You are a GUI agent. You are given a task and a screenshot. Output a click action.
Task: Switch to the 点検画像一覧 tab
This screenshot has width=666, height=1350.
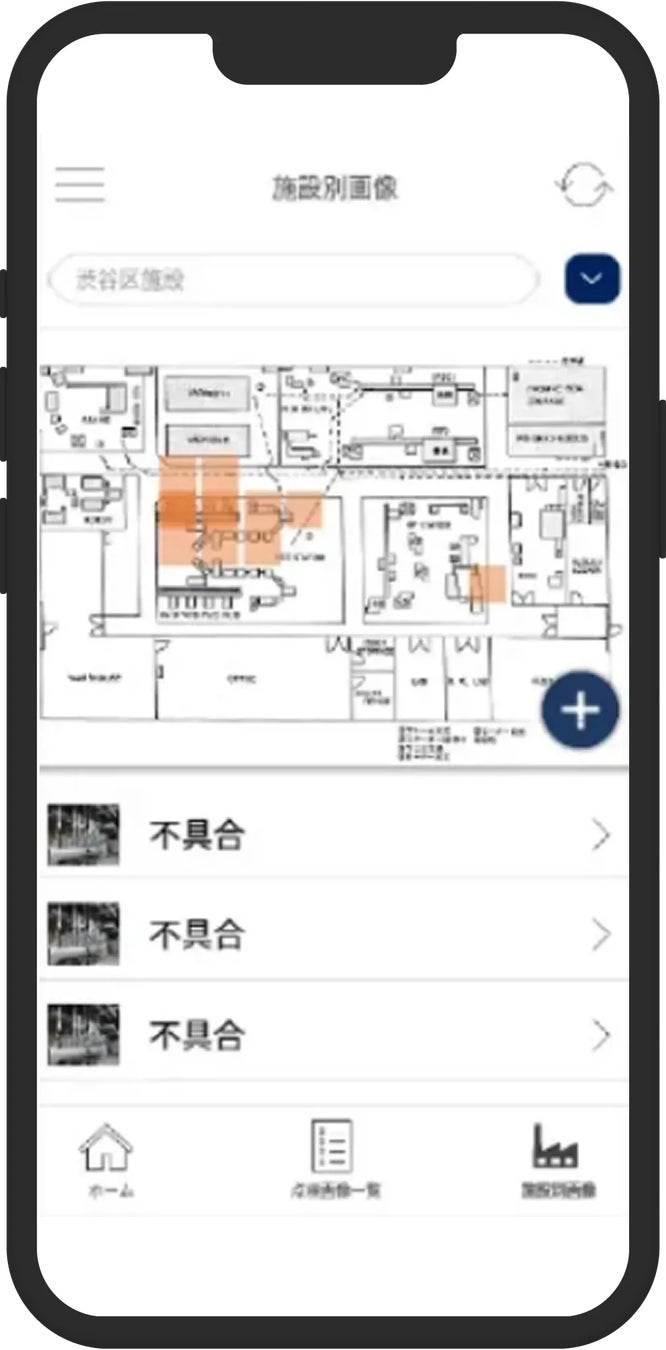(x=333, y=1160)
